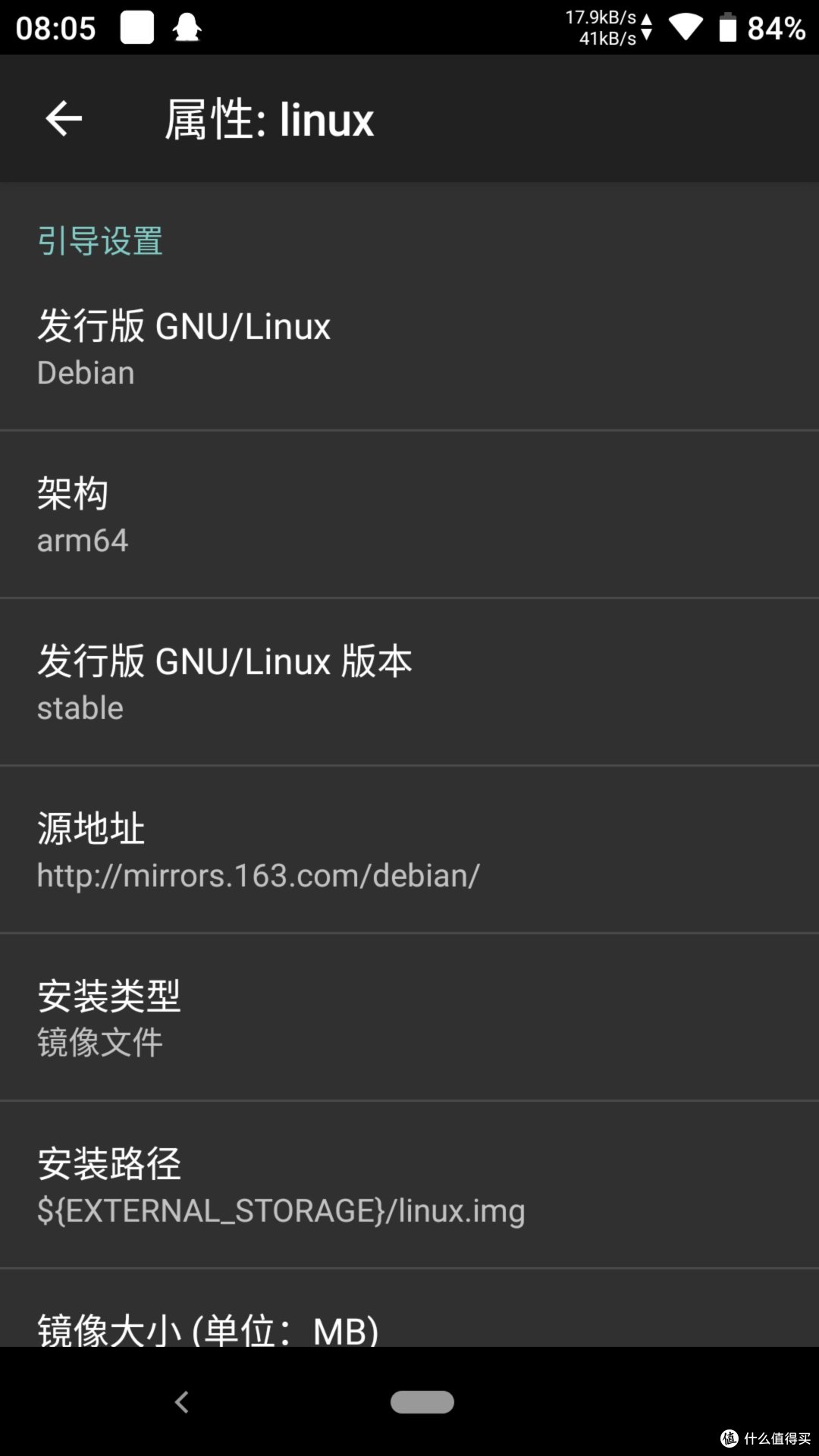819x1456 pixels.
Task: Tap the home pill in navigation bar
Action: point(422,1402)
